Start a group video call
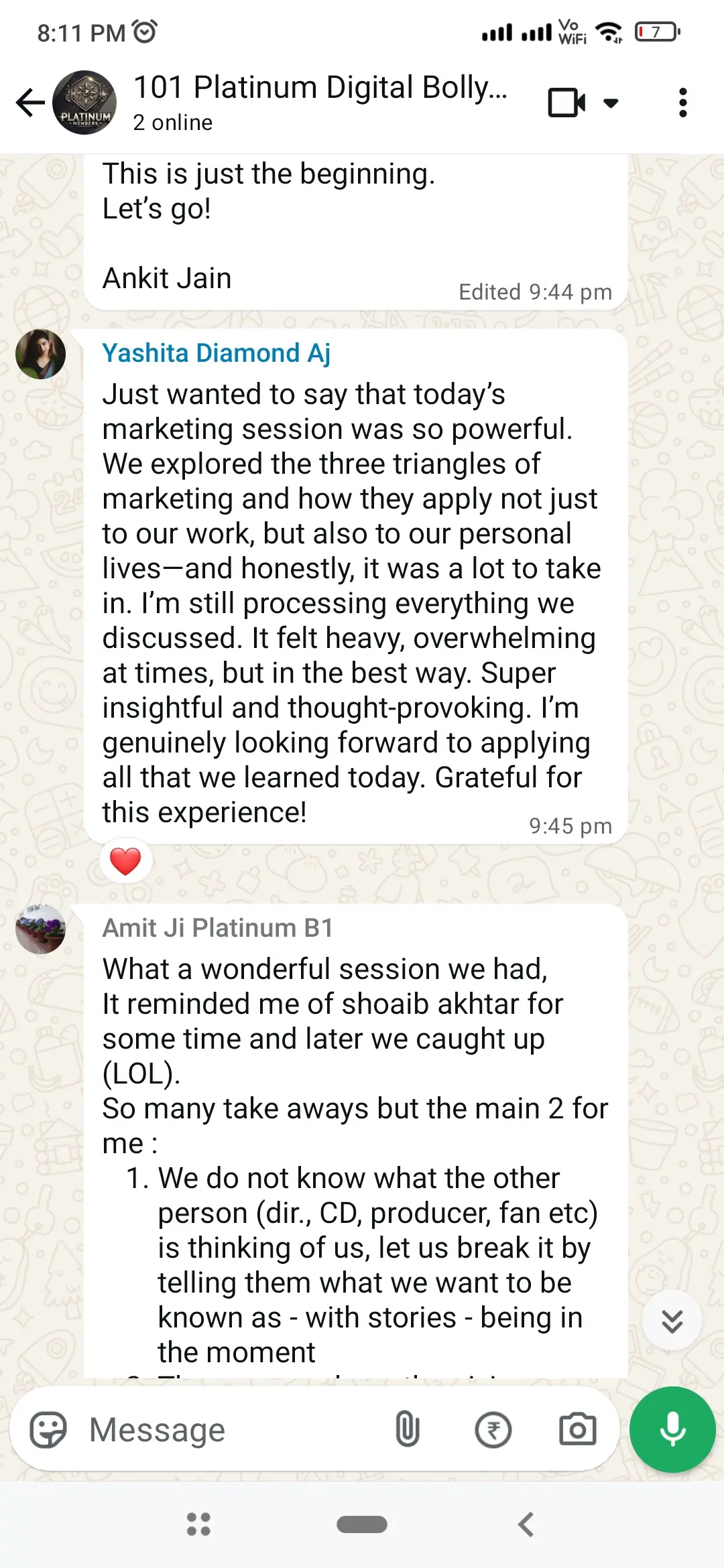This screenshot has width=724, height=1568. tap(566, 103)
